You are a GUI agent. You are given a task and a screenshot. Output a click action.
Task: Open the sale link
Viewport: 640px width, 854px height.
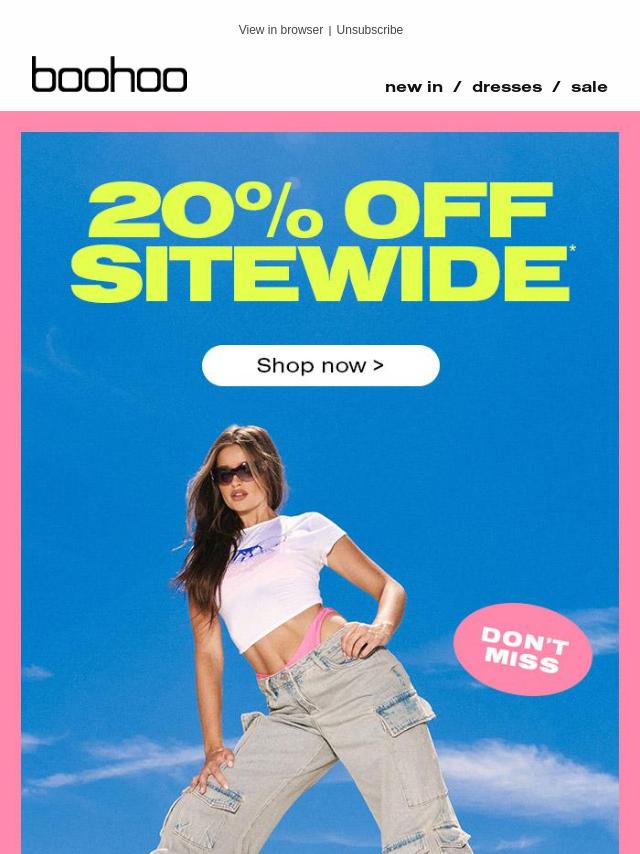tap(589, 87)
